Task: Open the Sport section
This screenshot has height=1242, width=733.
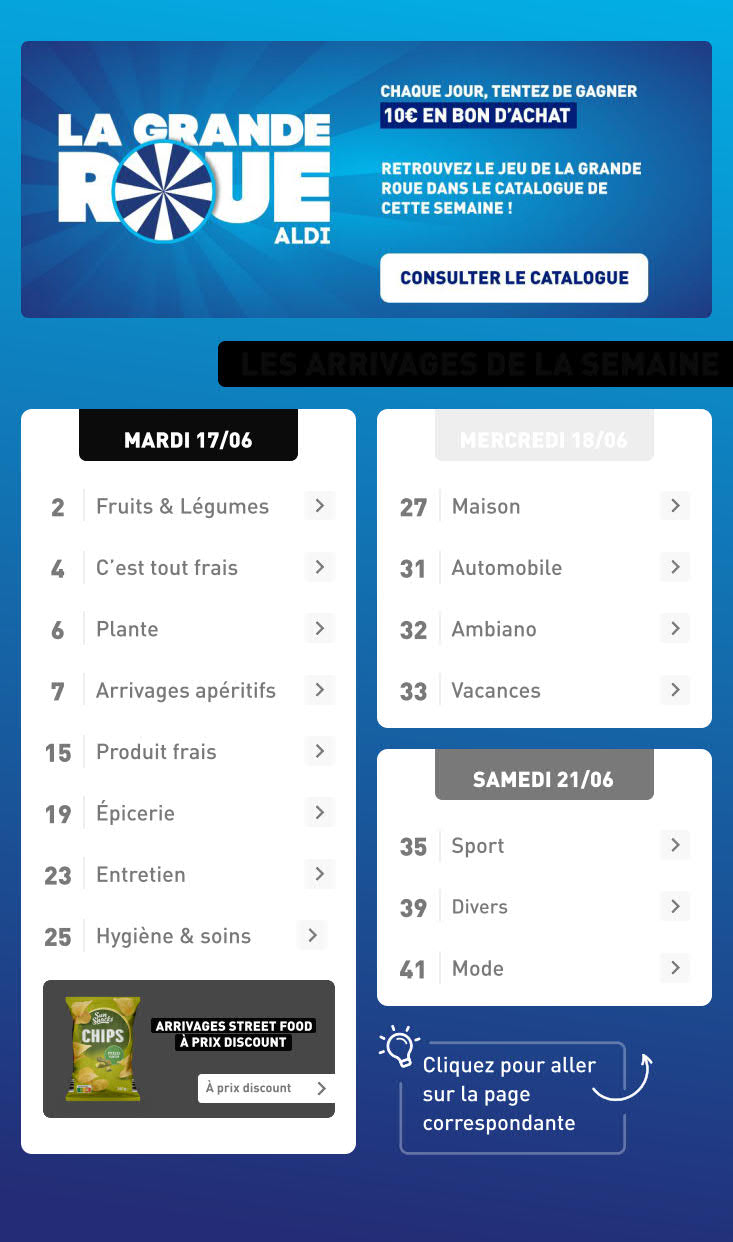Action: coord(545,846)
